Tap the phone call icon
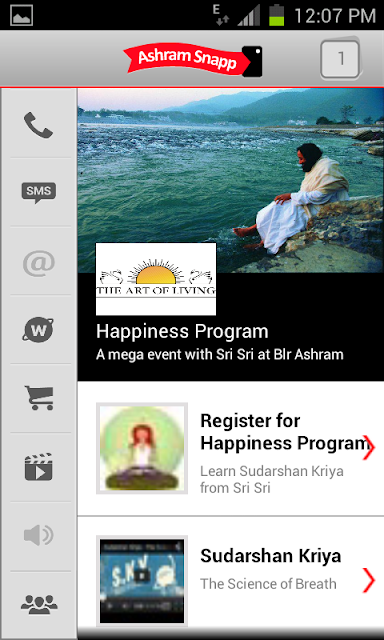 39,124
